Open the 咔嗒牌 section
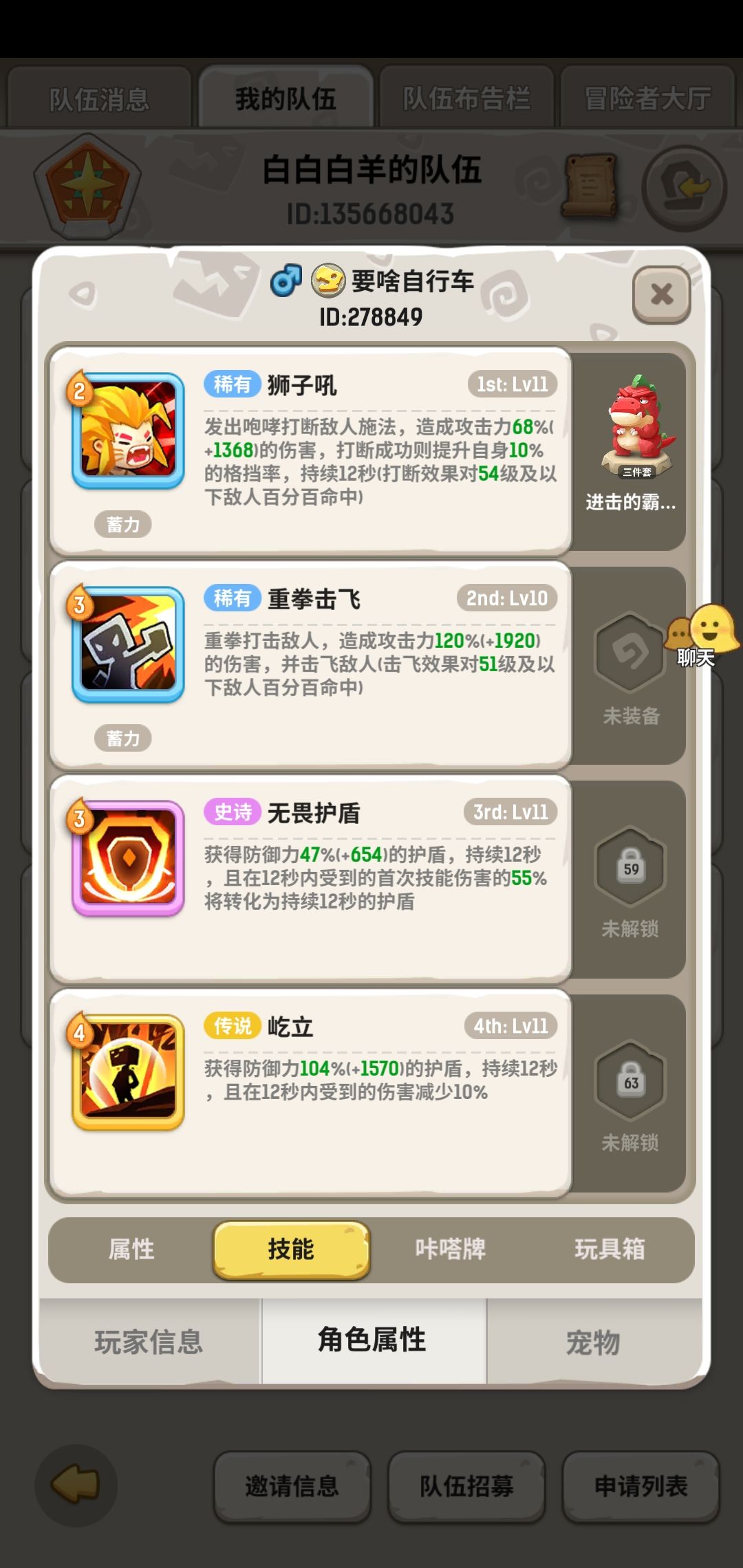This screenshot has width=743, height=1568. pos(451,1250)
